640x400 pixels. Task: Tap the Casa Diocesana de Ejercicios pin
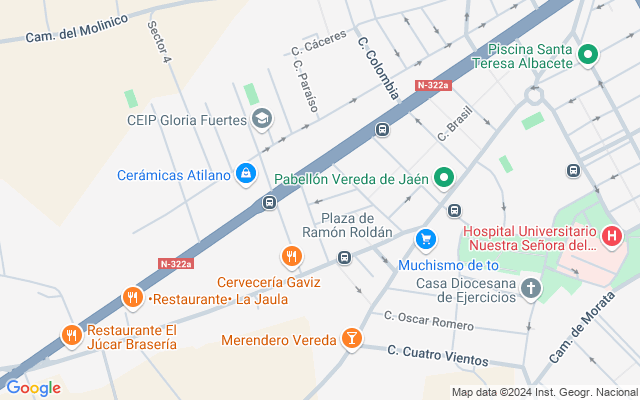[x=530, y=289]
